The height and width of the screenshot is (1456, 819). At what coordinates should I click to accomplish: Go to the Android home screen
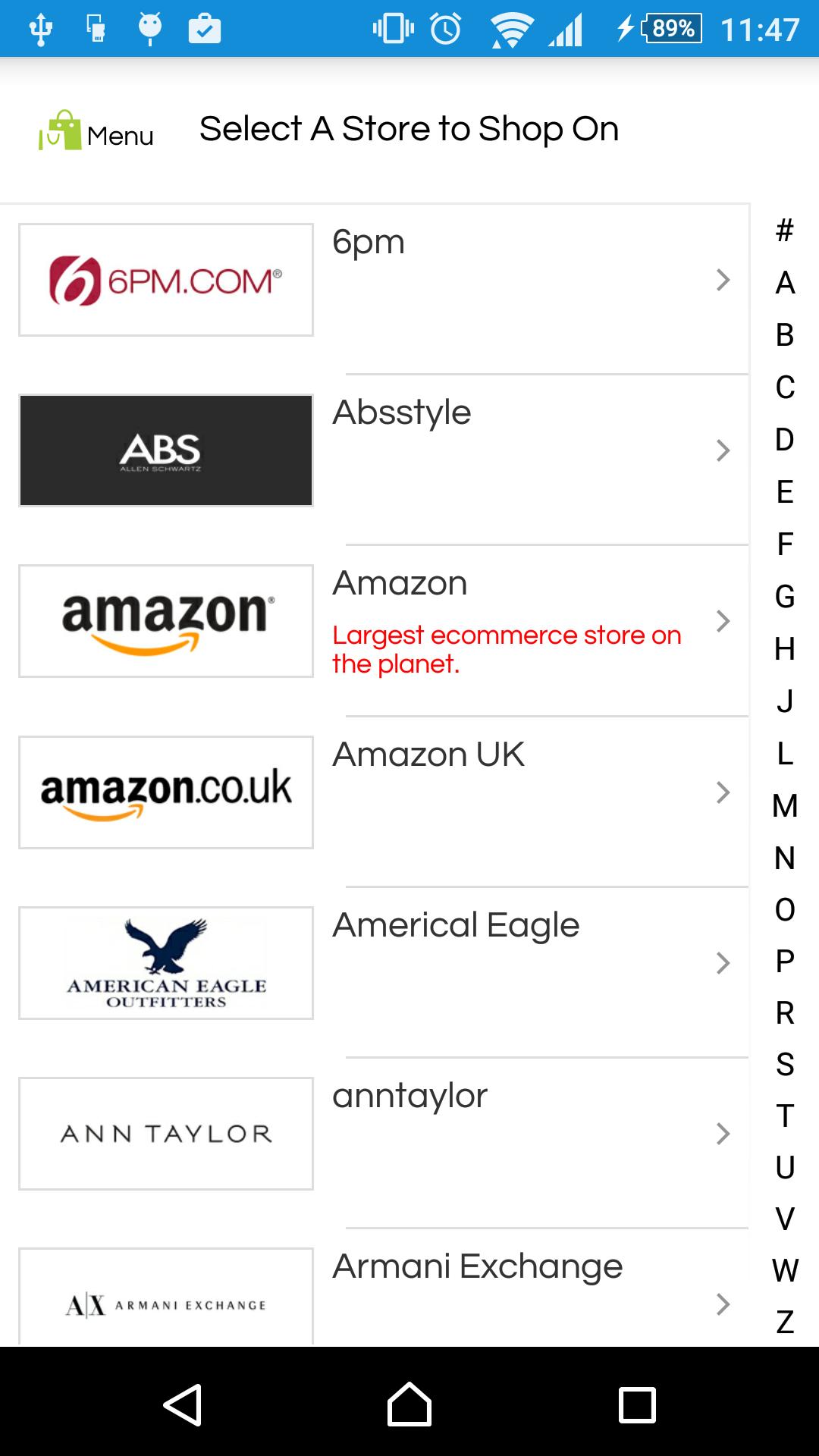tap(409, 1405)
